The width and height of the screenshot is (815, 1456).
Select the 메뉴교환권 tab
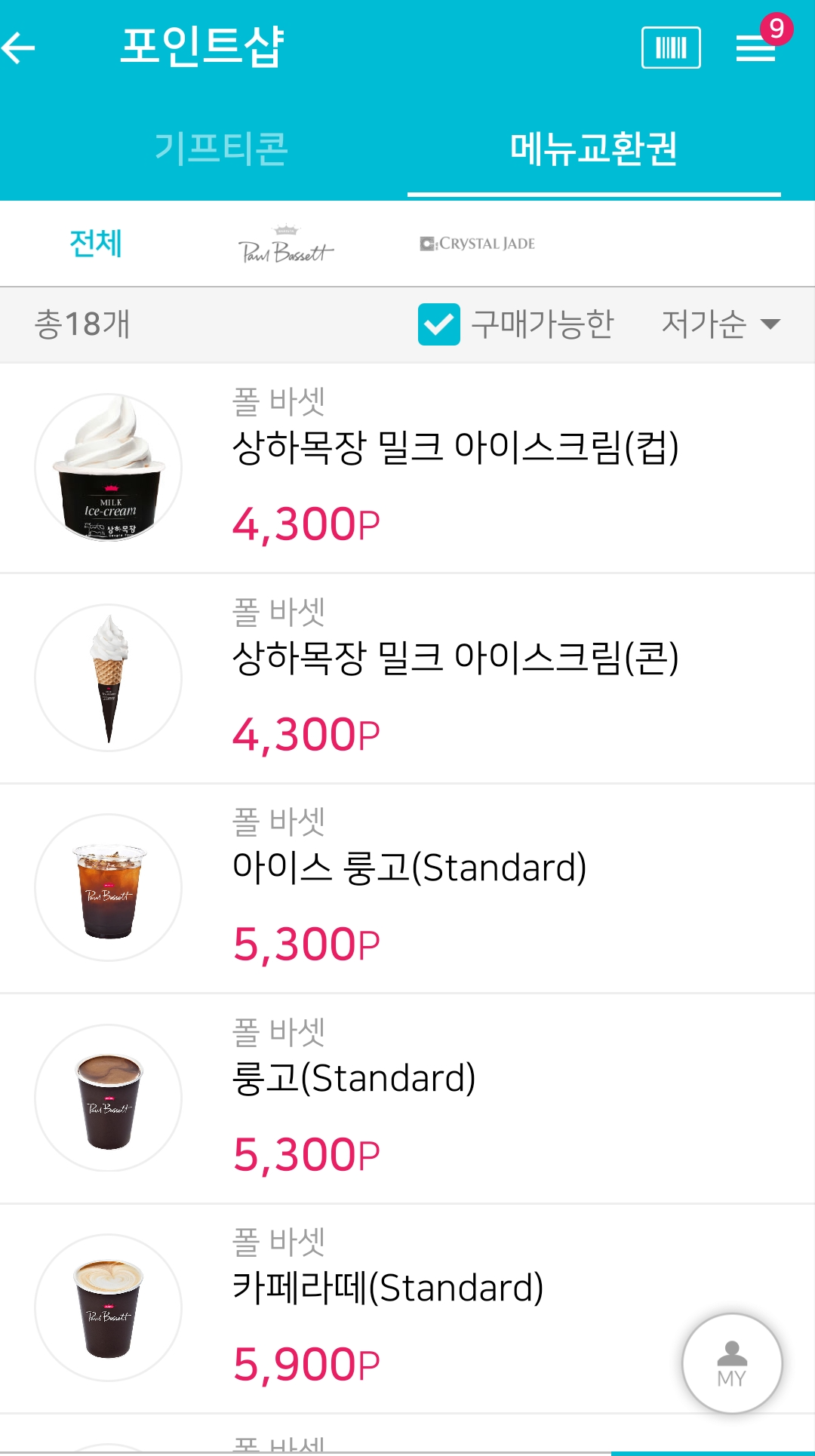(594, 148)
